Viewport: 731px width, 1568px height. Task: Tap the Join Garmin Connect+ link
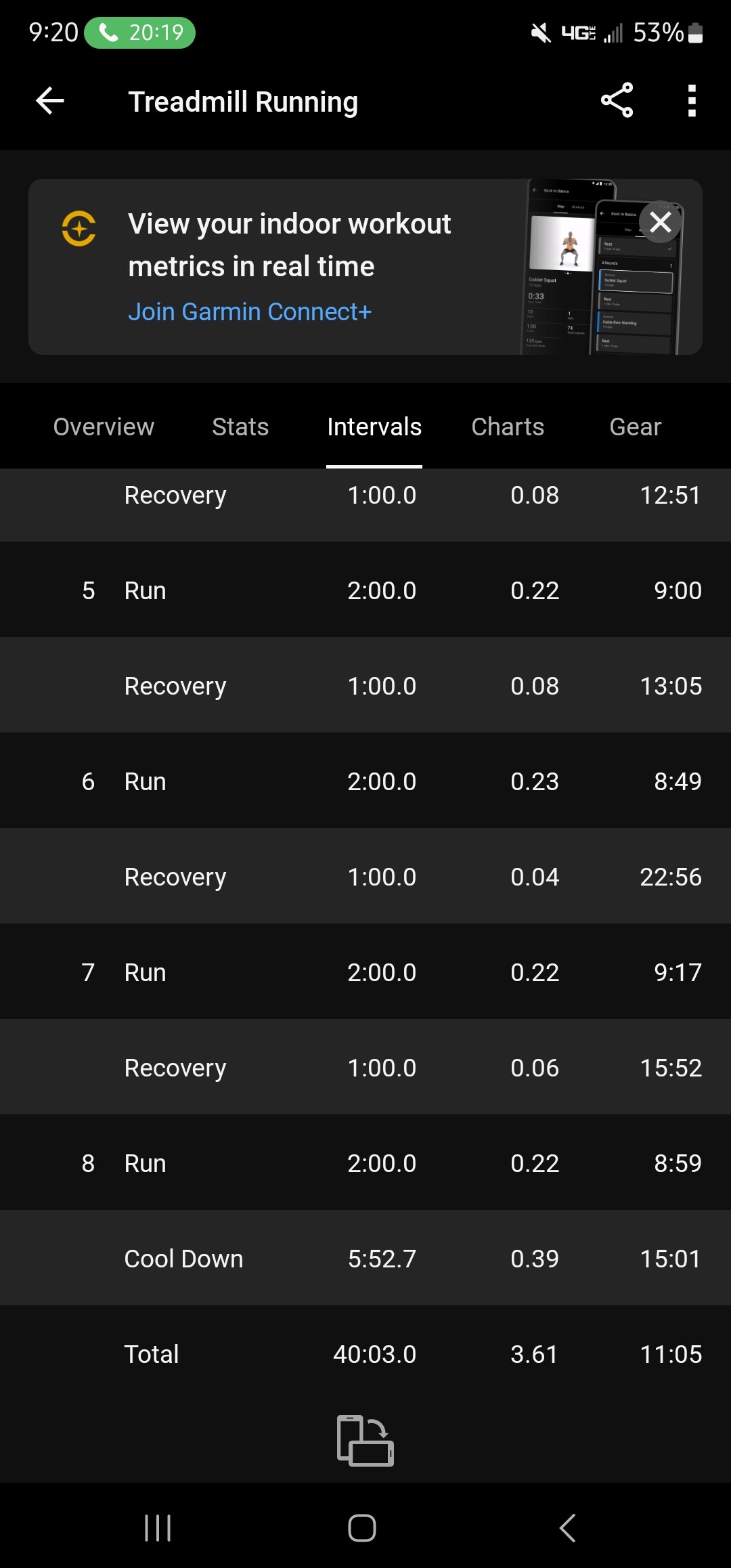tap(250, 311)
